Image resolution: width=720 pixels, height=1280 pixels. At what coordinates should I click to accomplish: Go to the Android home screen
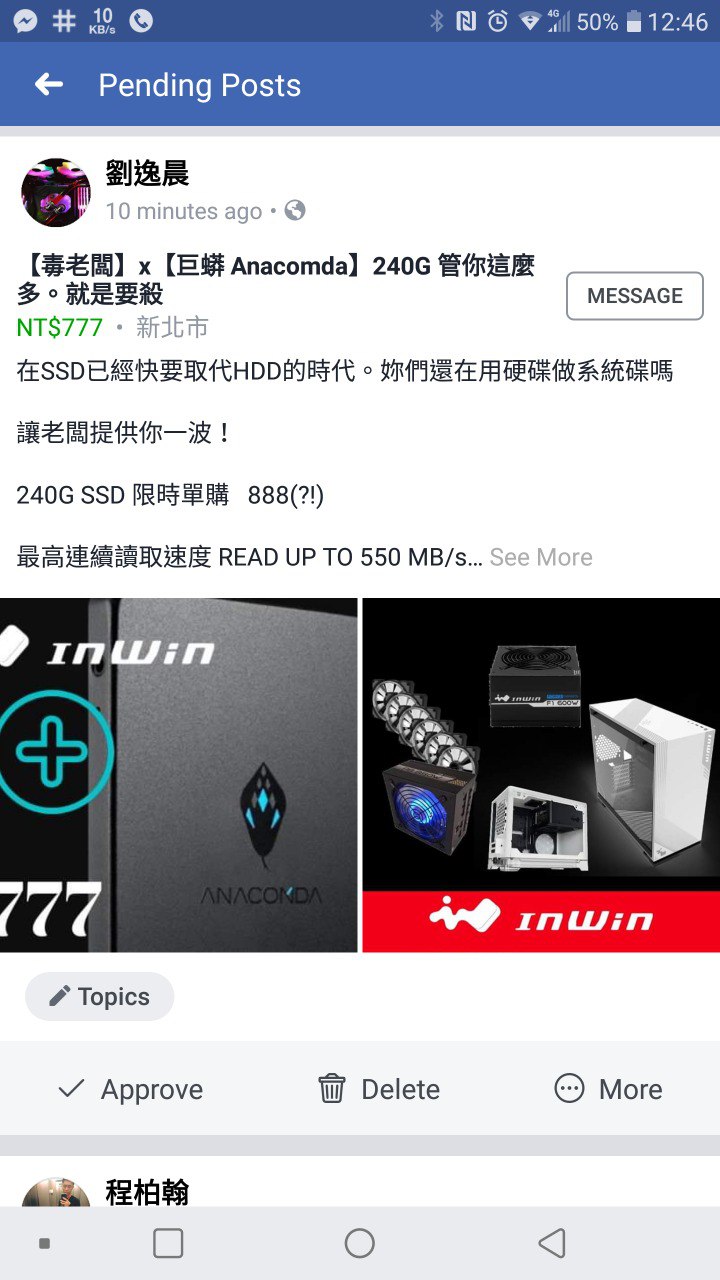[x=360, y=1243]
